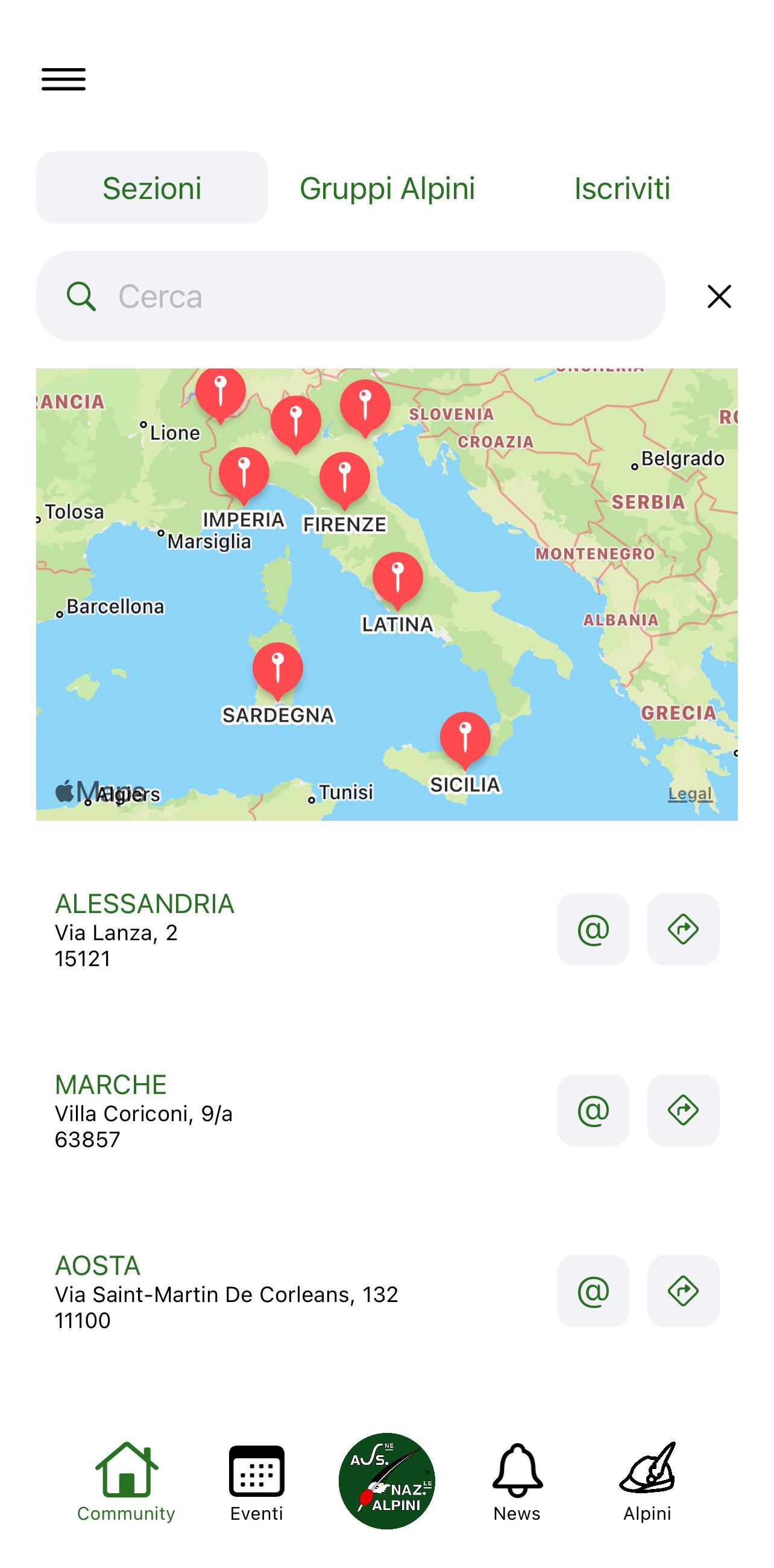Select the Sezioni tab
This screenshot has width=774, height=1568.
(x=151, y=188)
